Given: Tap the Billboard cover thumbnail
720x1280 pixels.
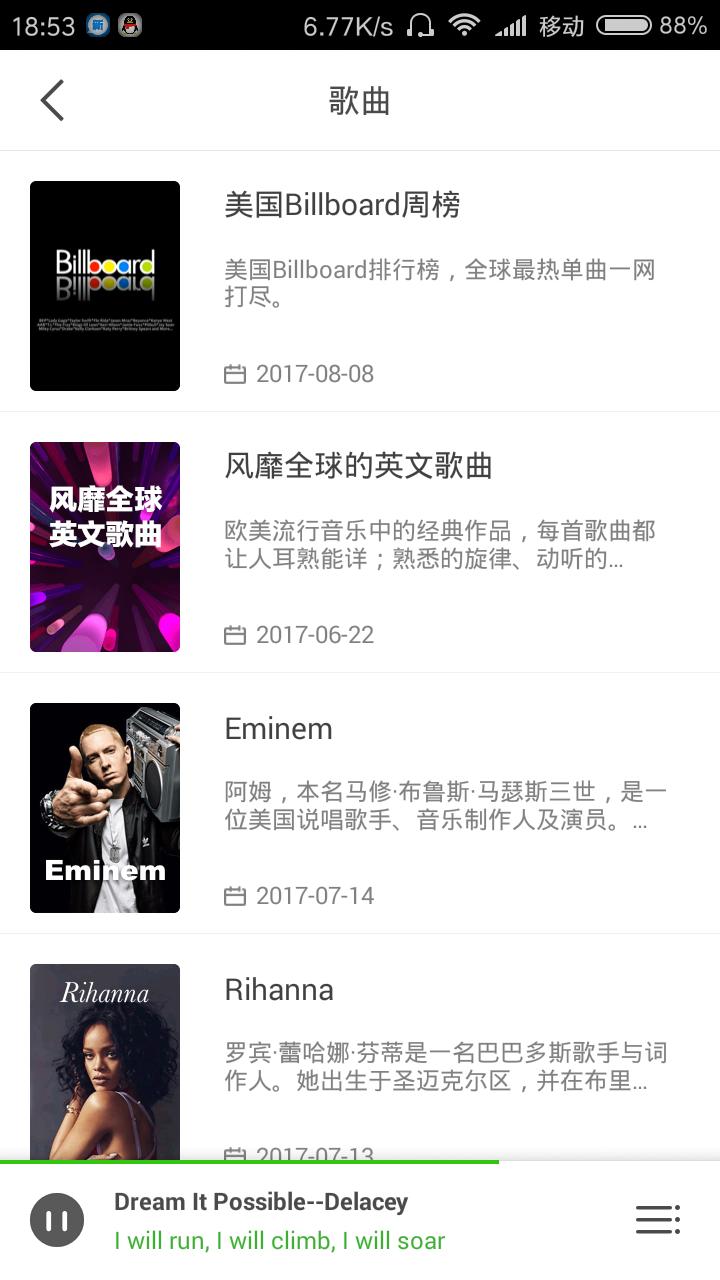Looking at the screenshot, I should click(104, 286).
